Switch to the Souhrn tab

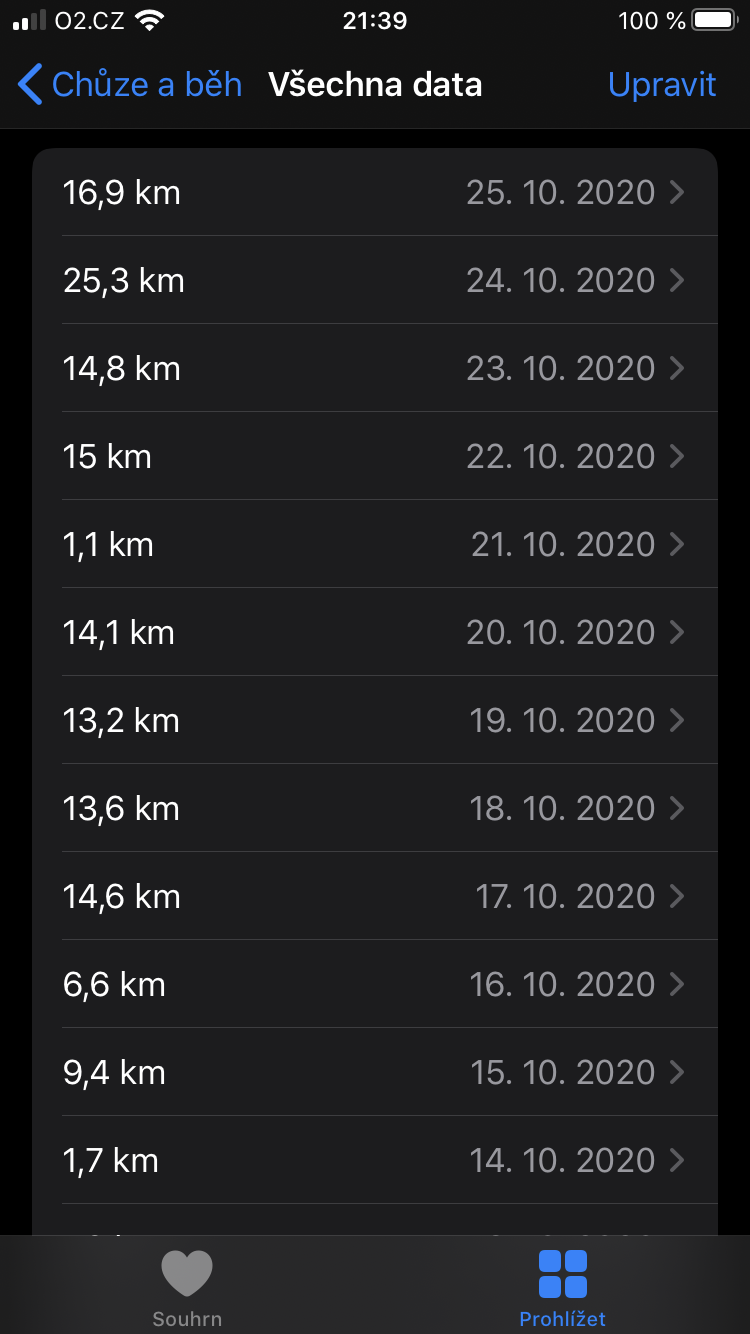coord(187,1288)
